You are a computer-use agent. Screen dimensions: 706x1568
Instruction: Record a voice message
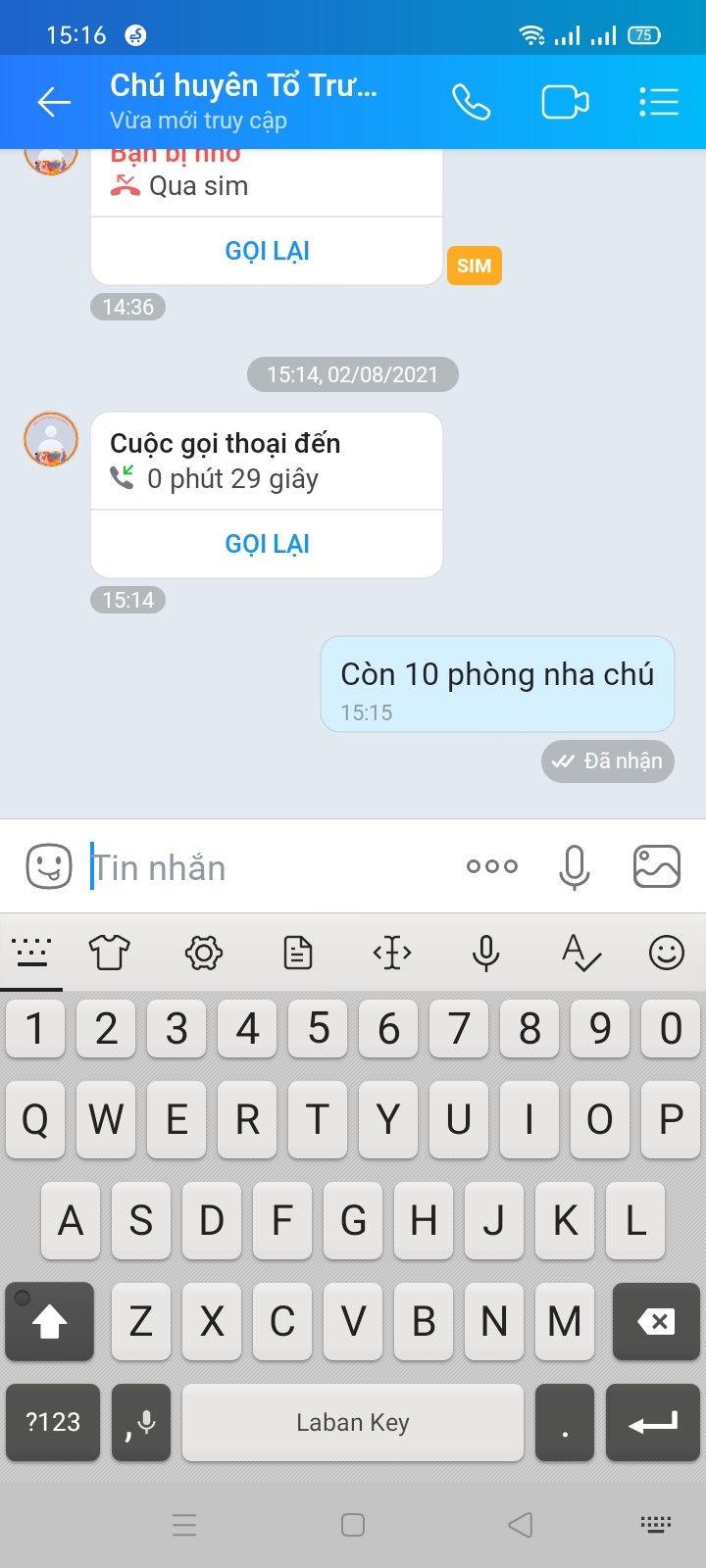point(574,866)
